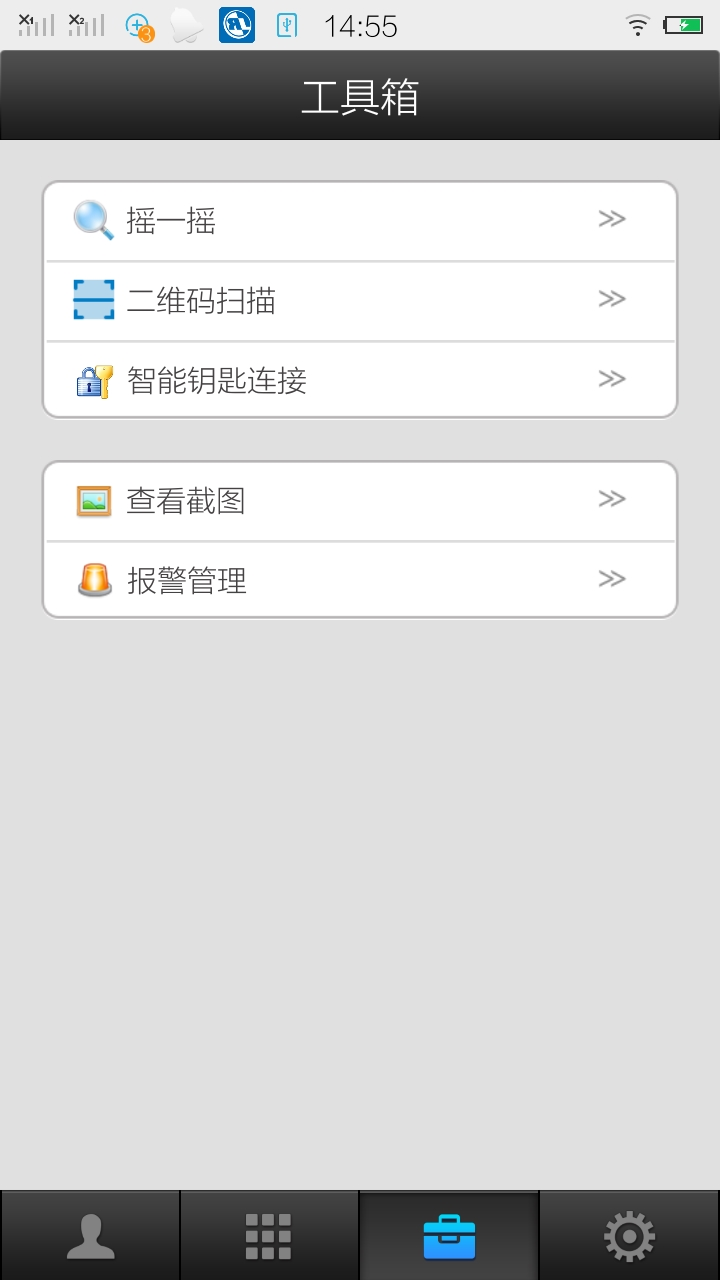
Task: Expand the 摇一摇 row via its chevron
Action: coord(612,218)
